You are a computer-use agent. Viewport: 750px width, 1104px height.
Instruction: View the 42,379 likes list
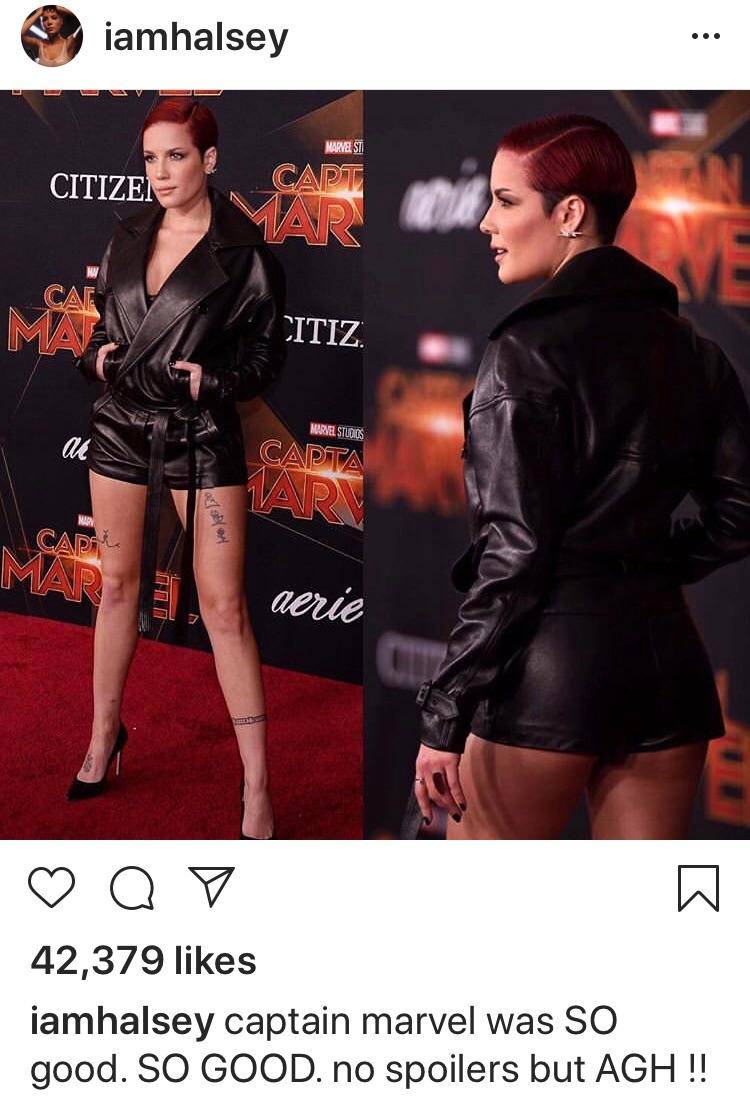click(x=143, y=961)
